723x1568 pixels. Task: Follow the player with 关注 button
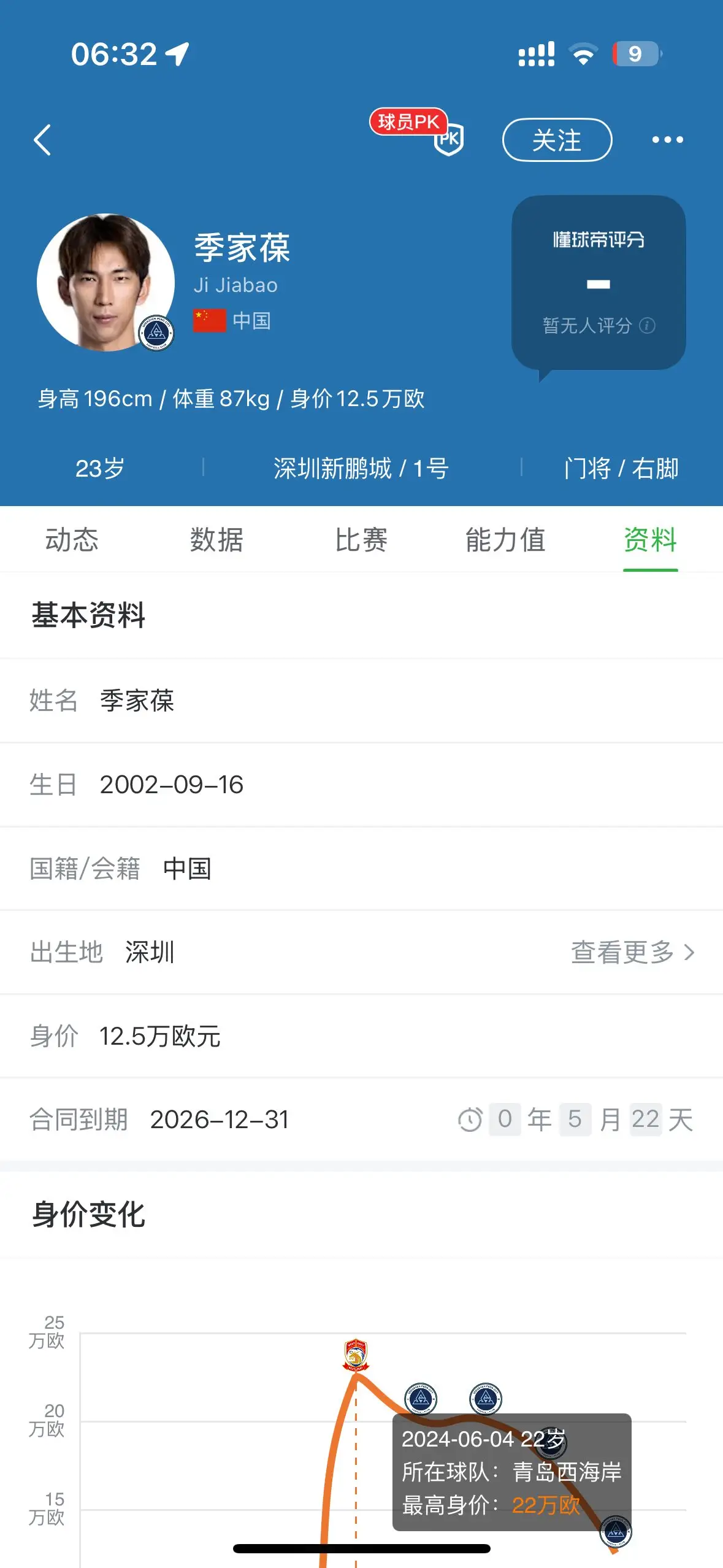pos(557,140)
